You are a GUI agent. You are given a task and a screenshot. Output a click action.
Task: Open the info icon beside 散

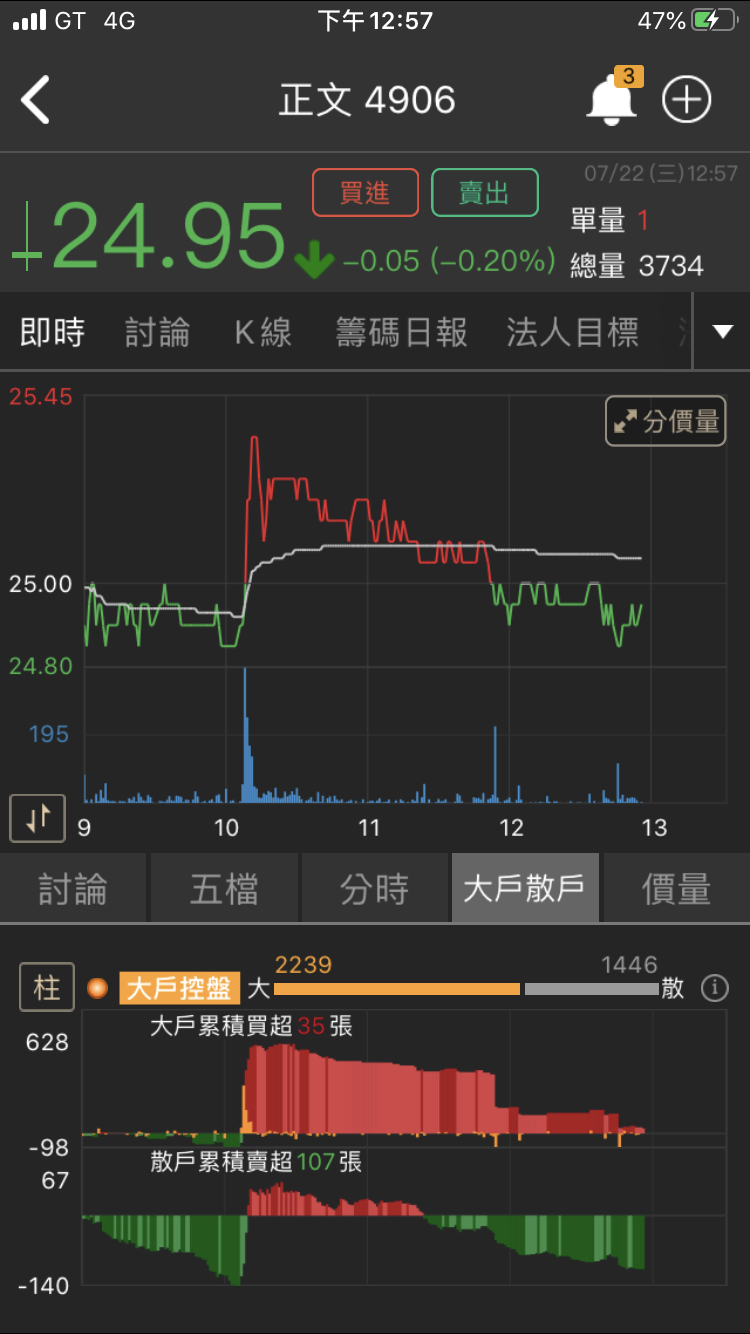tap(714, 989)
